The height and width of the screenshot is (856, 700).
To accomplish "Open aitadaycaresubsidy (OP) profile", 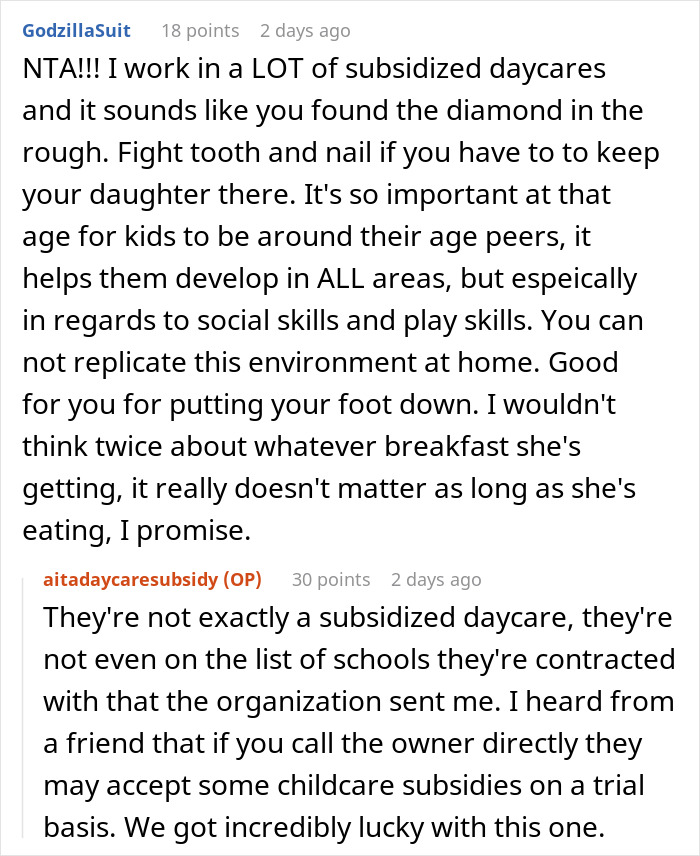I will (152, 579).
